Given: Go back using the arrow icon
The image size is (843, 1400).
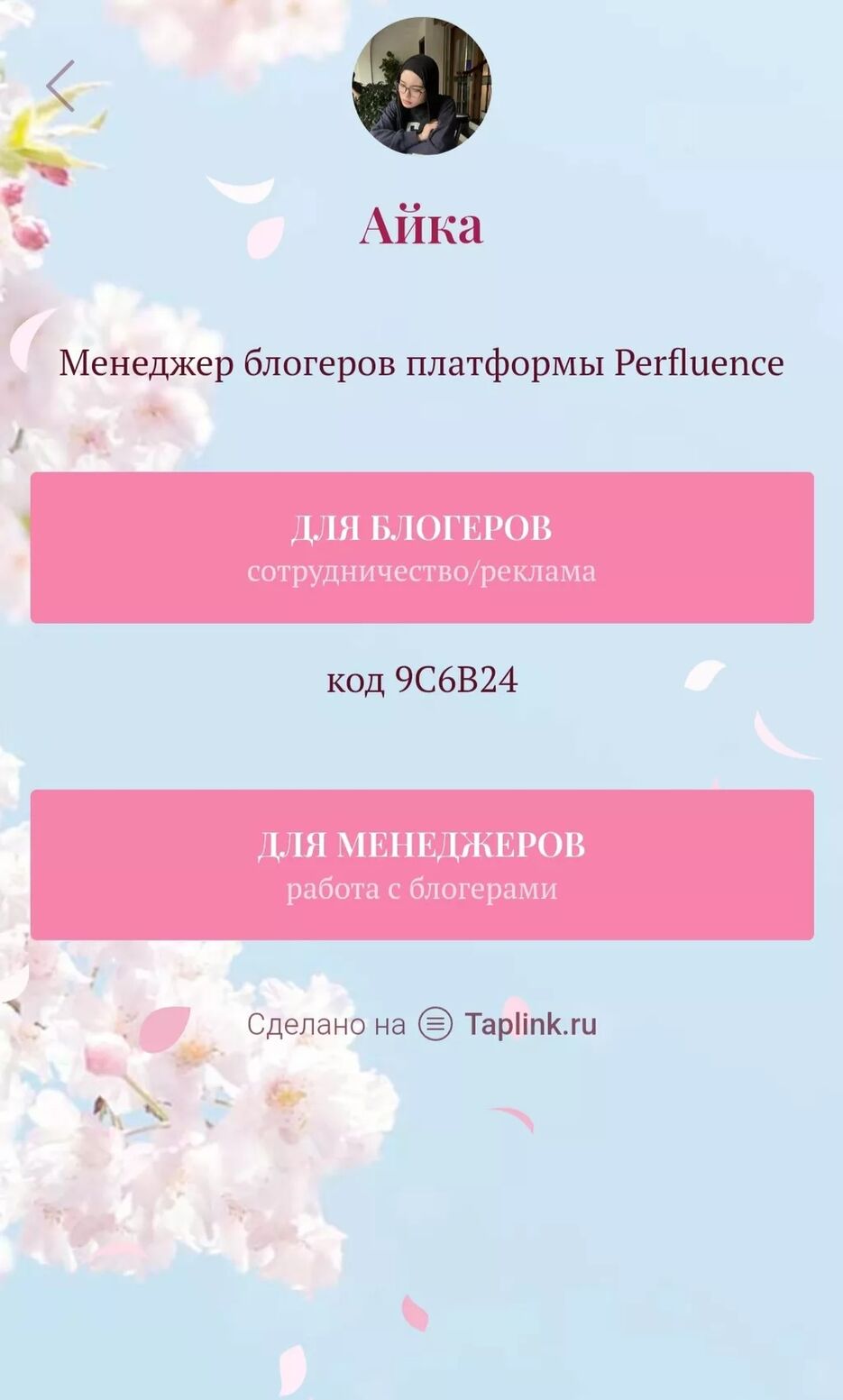Looking at the screenshot, I should (60, 87).
